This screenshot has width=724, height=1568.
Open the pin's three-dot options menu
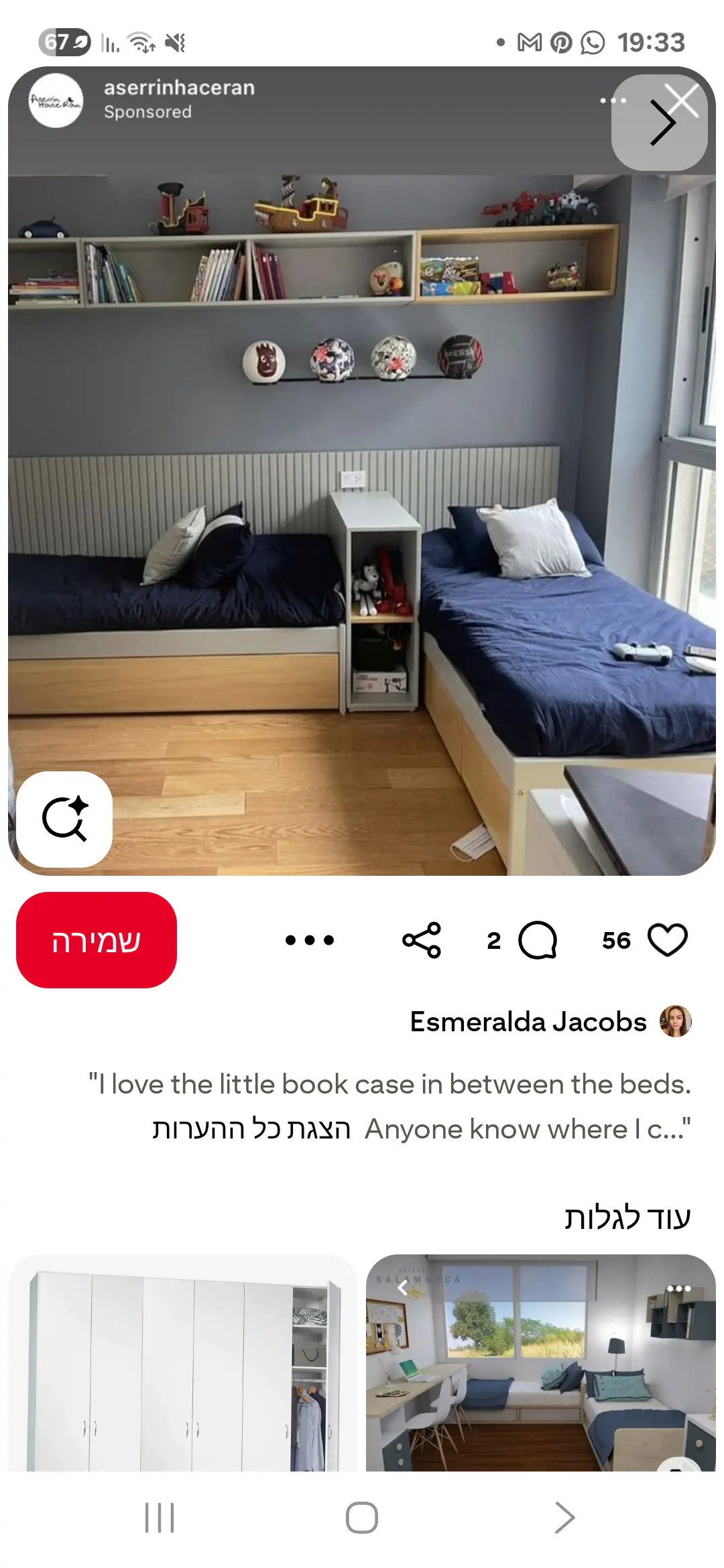[309, 939]
